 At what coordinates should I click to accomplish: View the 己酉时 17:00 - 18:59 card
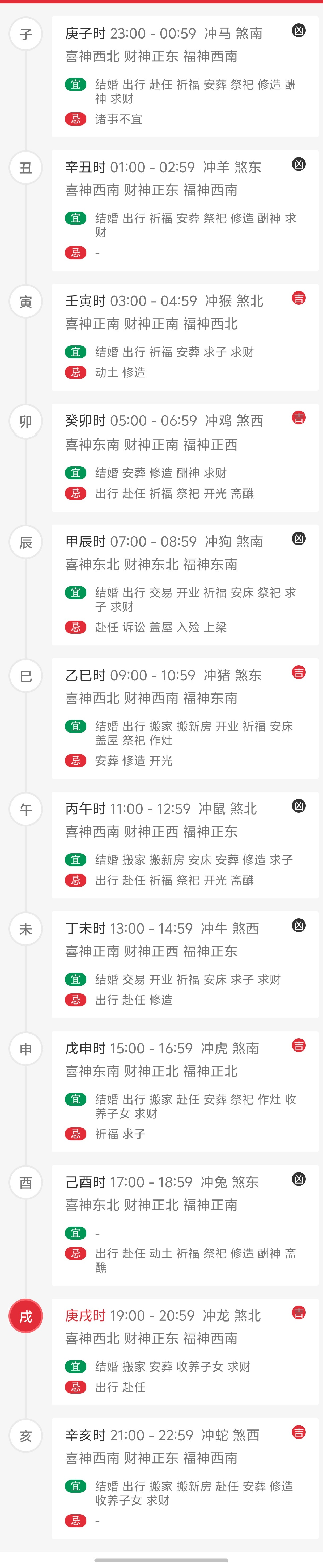tap(185, 1225)
